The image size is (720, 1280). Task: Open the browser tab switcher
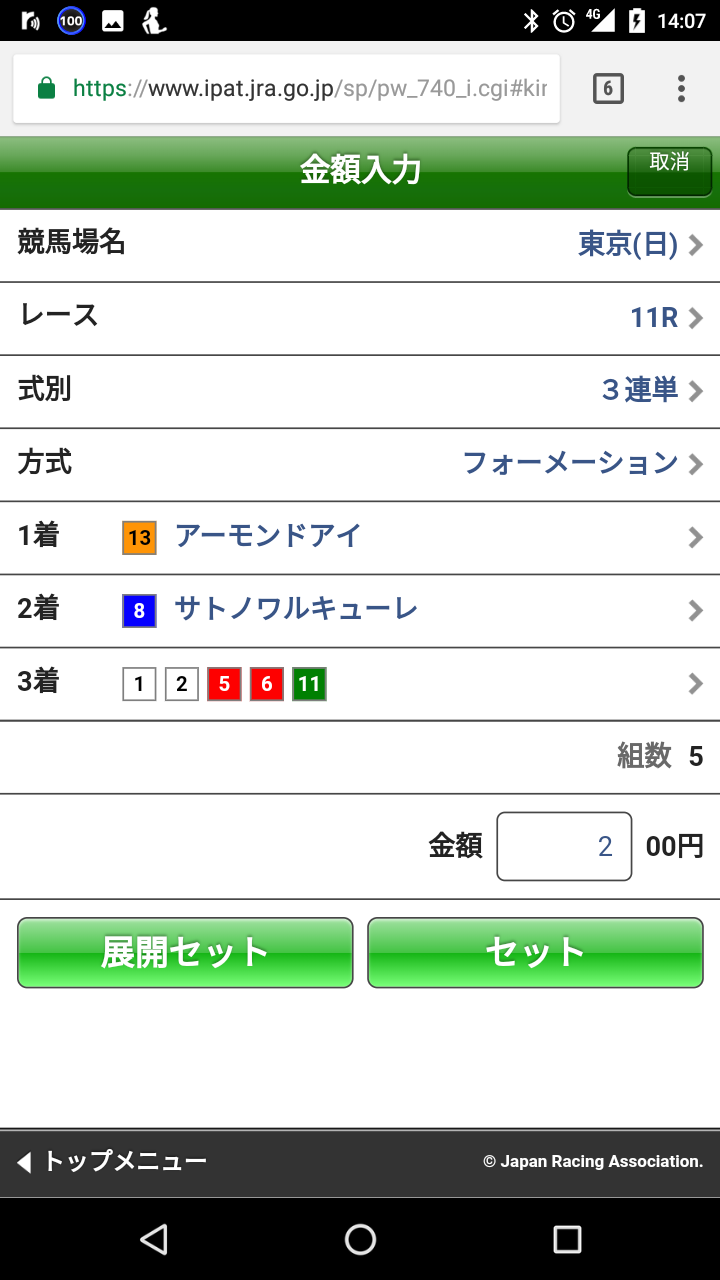coord(607,89)
